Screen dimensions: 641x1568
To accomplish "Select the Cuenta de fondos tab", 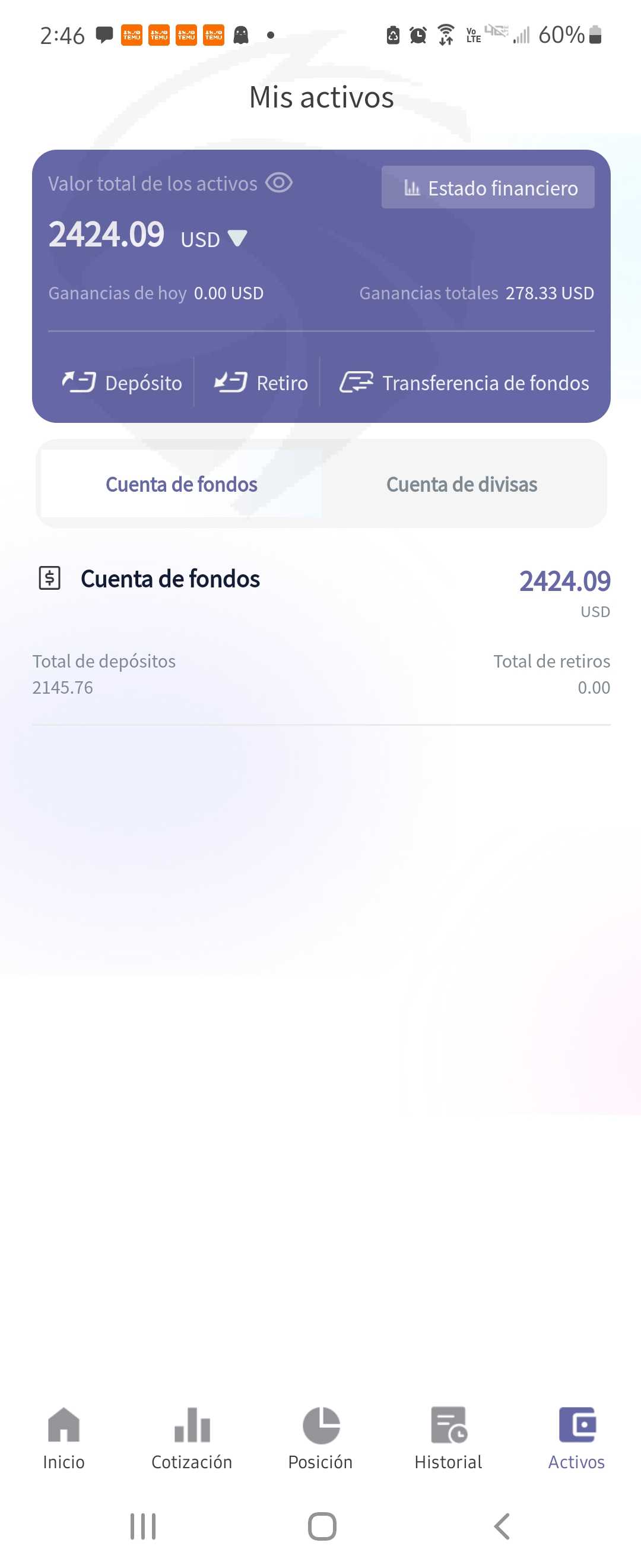I will pyautogui.click(x=181, y=484).
